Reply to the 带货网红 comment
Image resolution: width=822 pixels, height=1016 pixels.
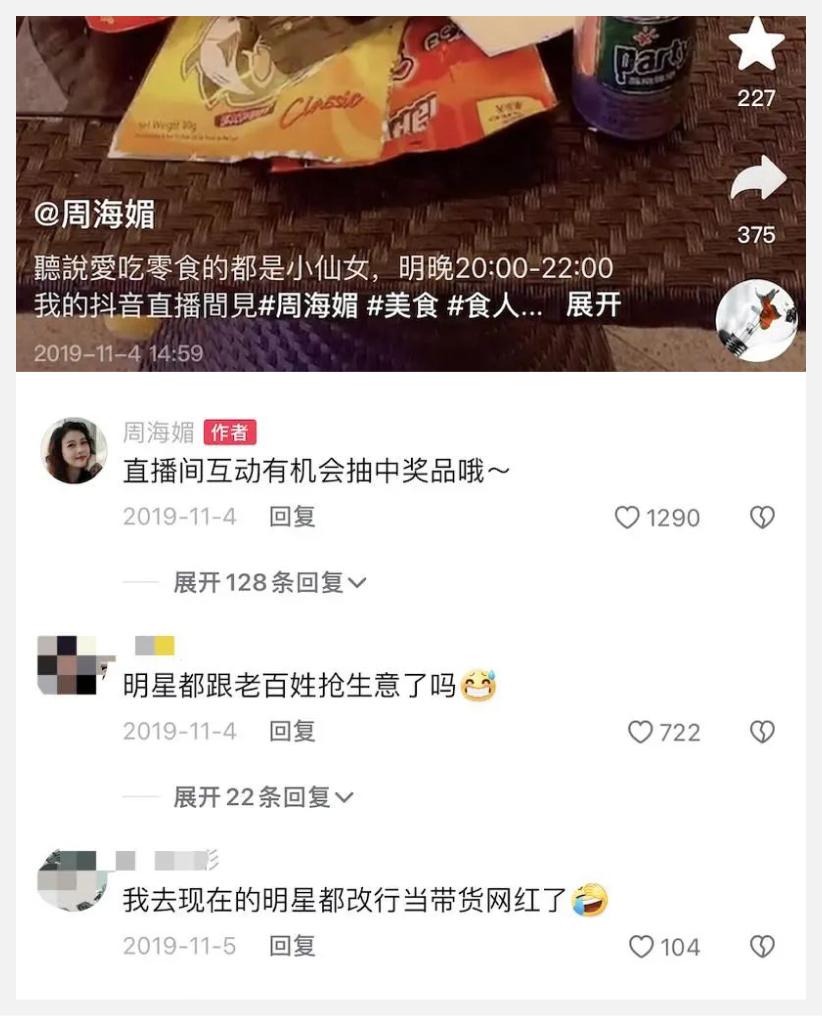[x=292, y=945]
